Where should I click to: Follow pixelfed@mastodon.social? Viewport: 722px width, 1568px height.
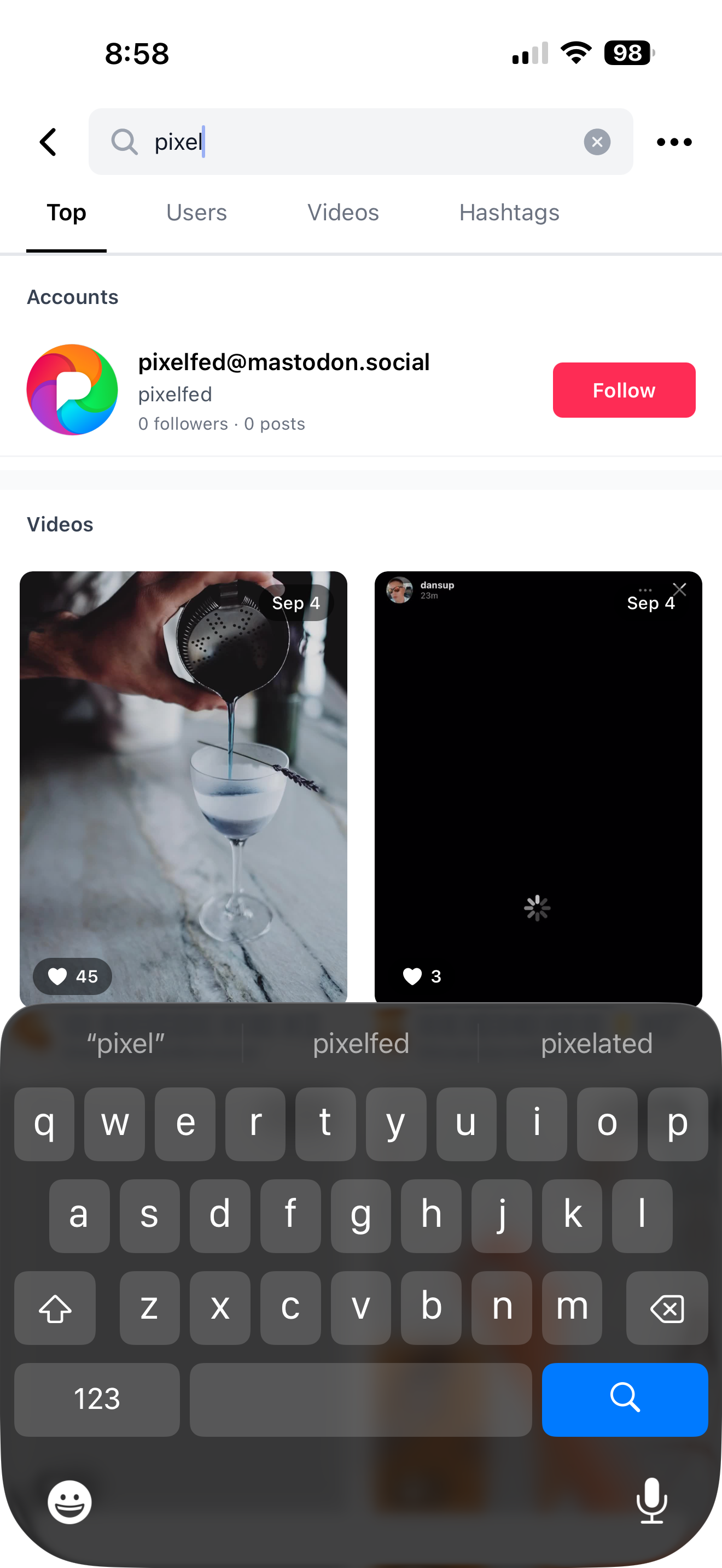624,390
